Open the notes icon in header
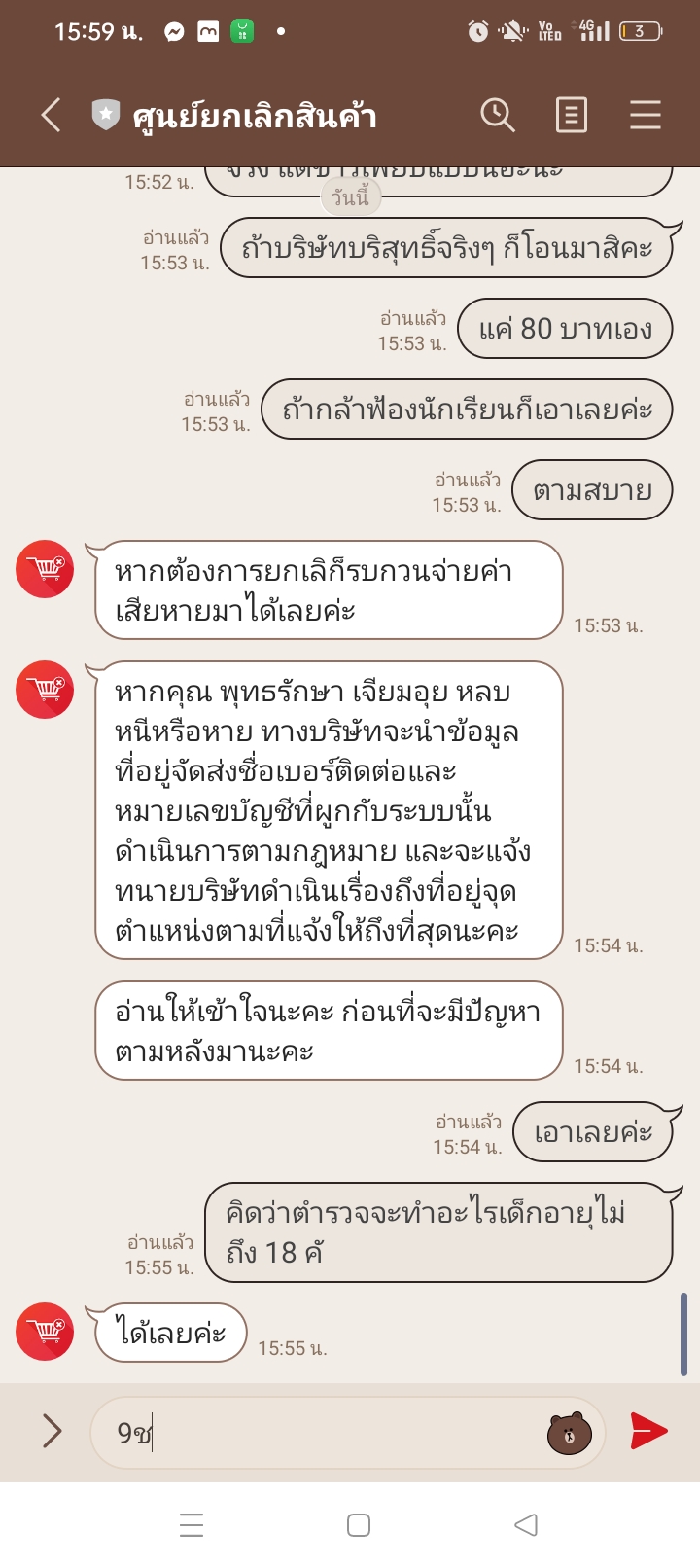 (x=572, y=116)
